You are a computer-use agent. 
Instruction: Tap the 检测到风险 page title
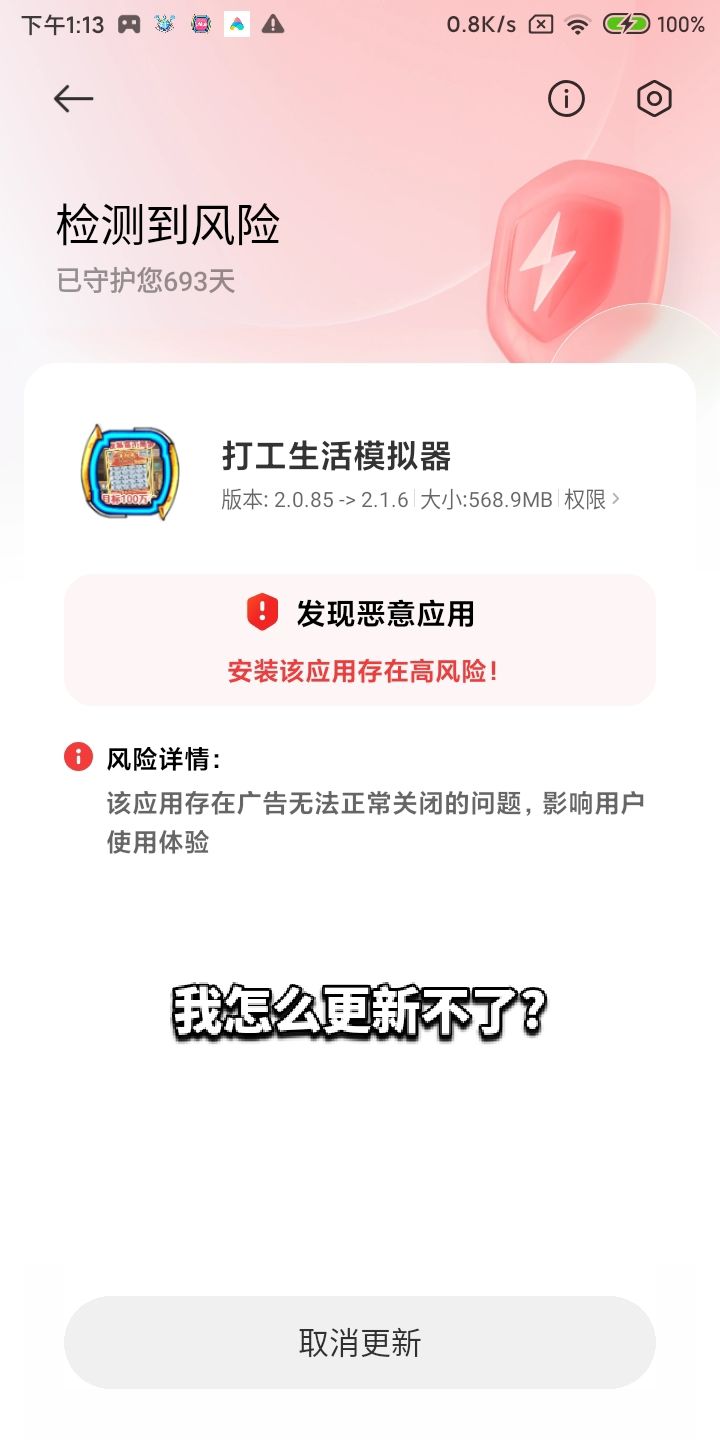coord(170,226)
